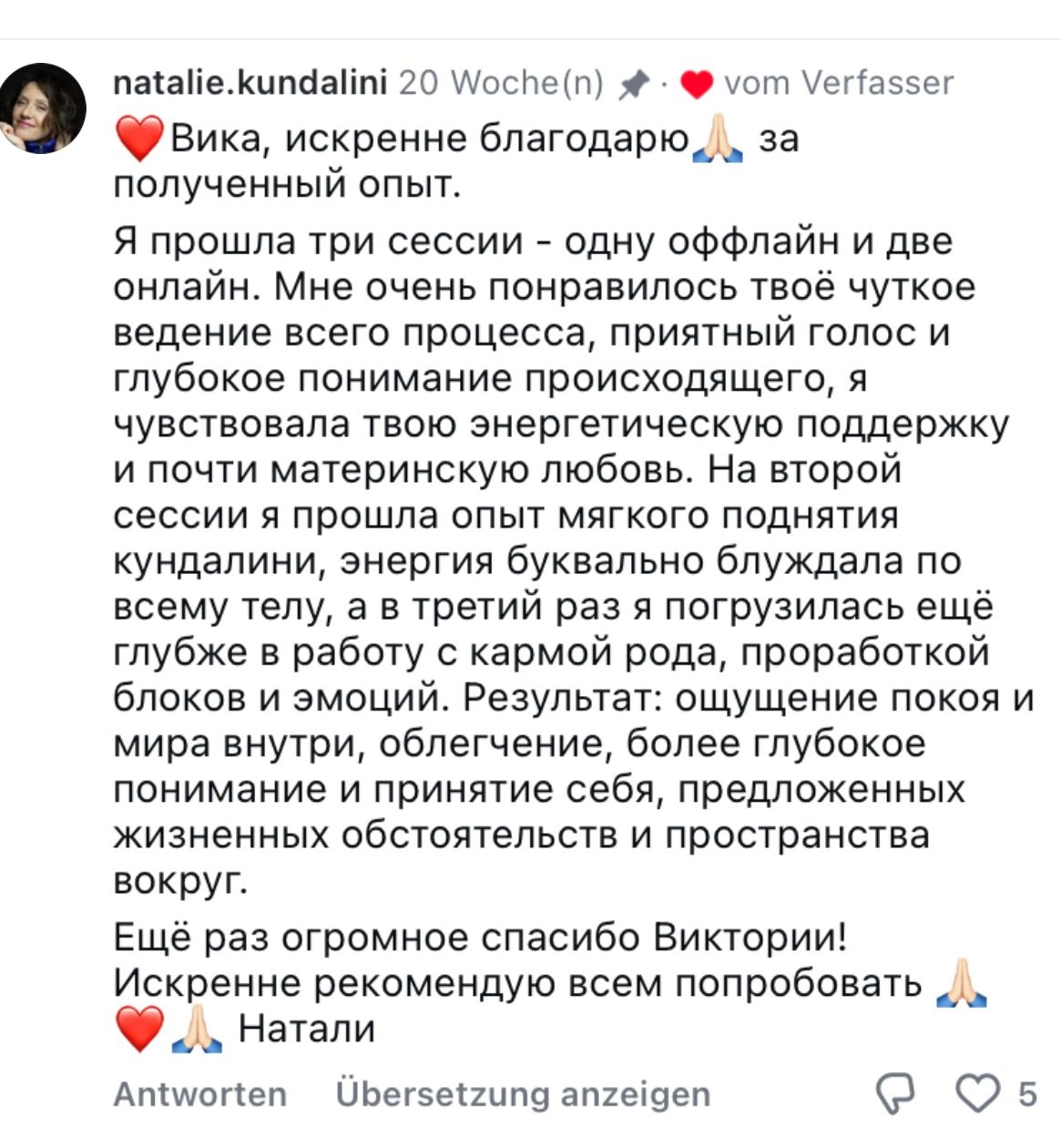Like Natalie's comment with the heart
This screenshot has height=1148, width=1061.
978,1092
